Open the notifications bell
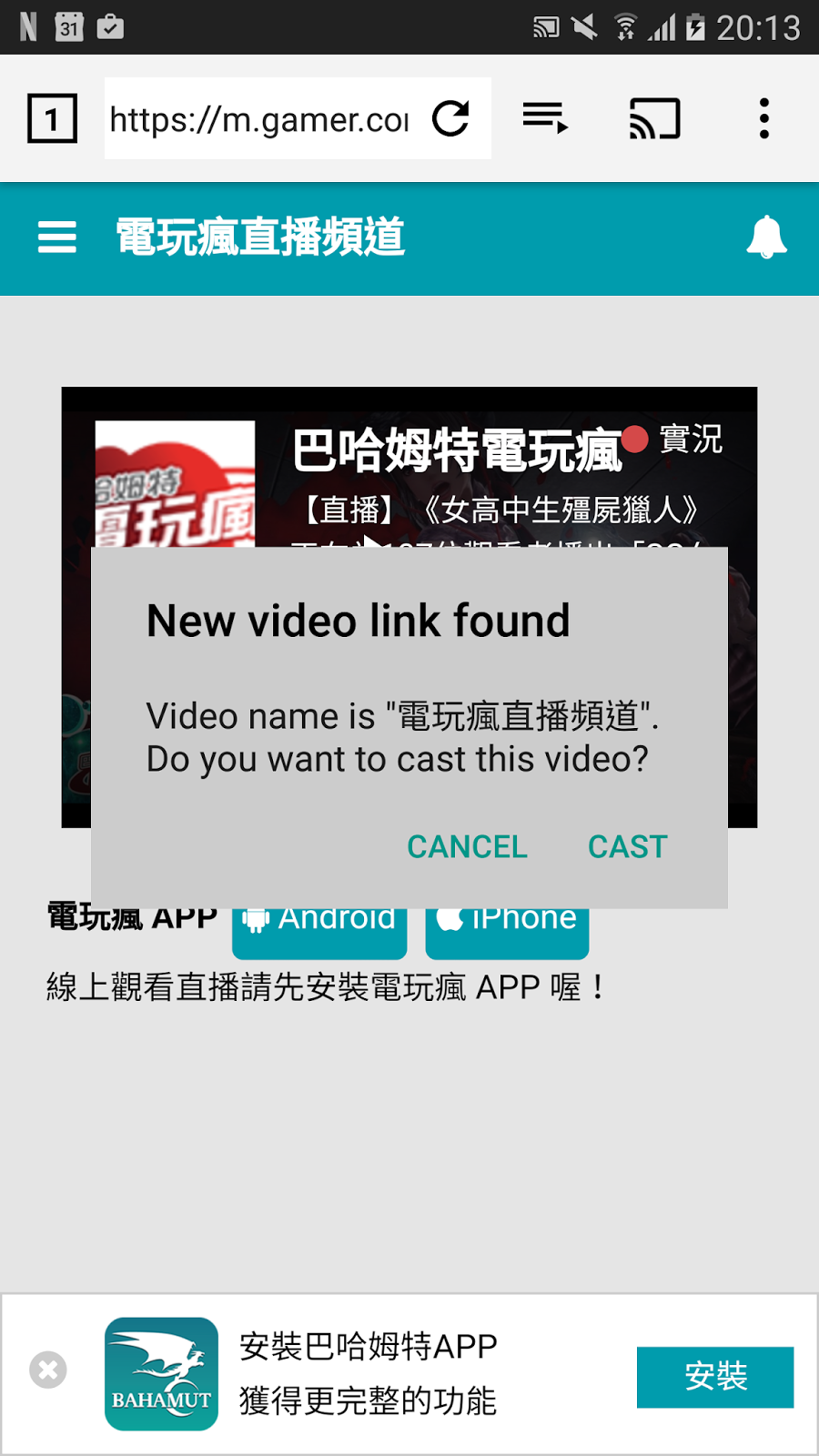This screenshot has height=1456, width=819. pos(766,238)
